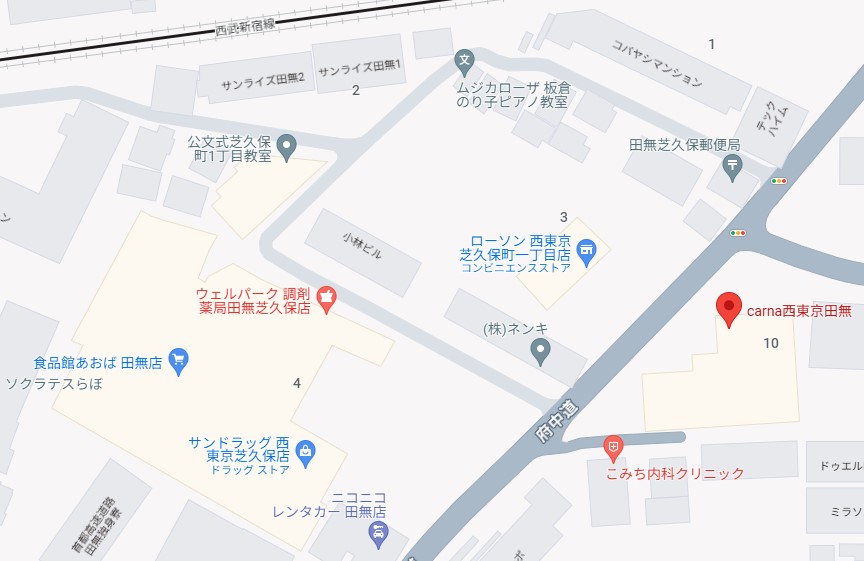Open the ウェルパーク調剤薬局 田無芝久保店 pin
The width and height of the screenshot is (864, 561).
[x=326, y=296]
